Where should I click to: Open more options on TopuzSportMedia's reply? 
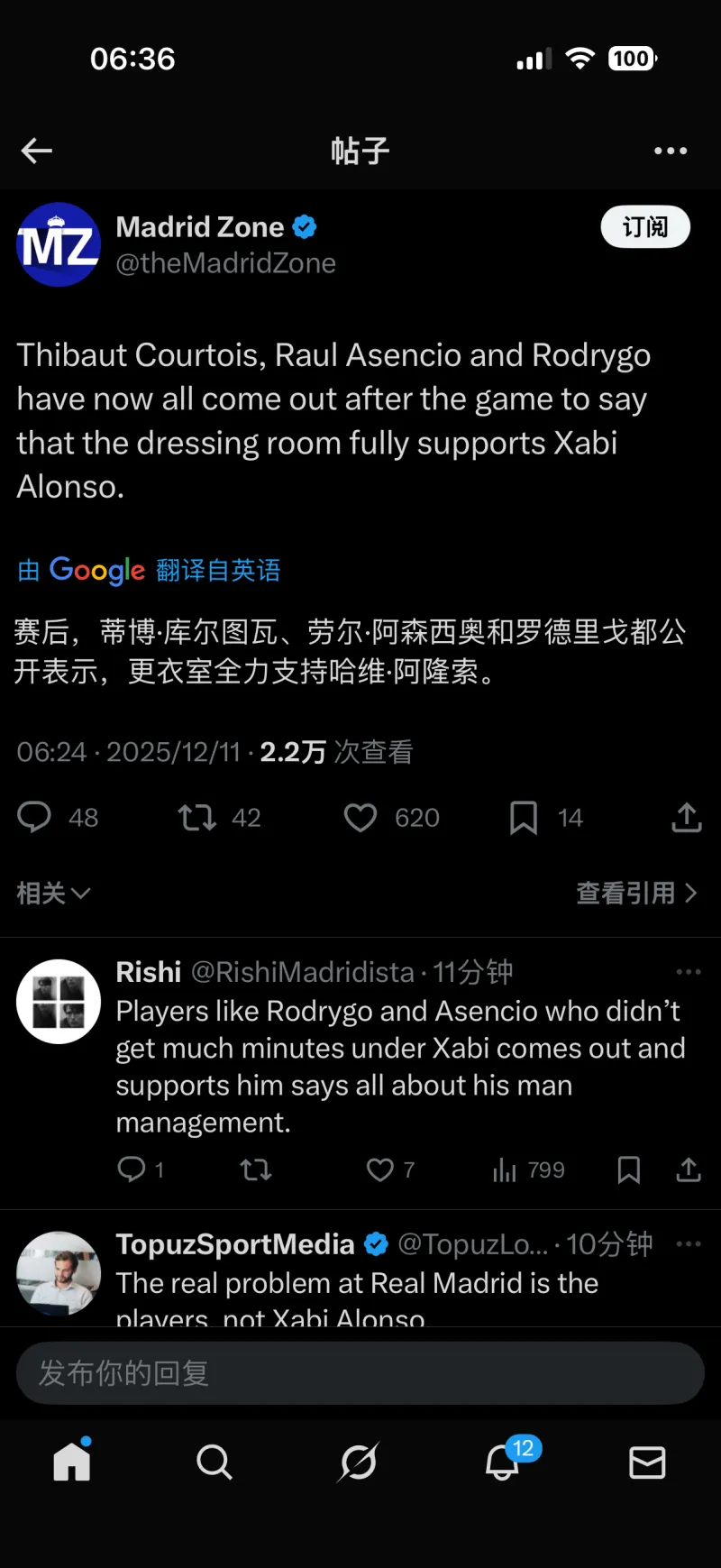[x=689, y=1243]
